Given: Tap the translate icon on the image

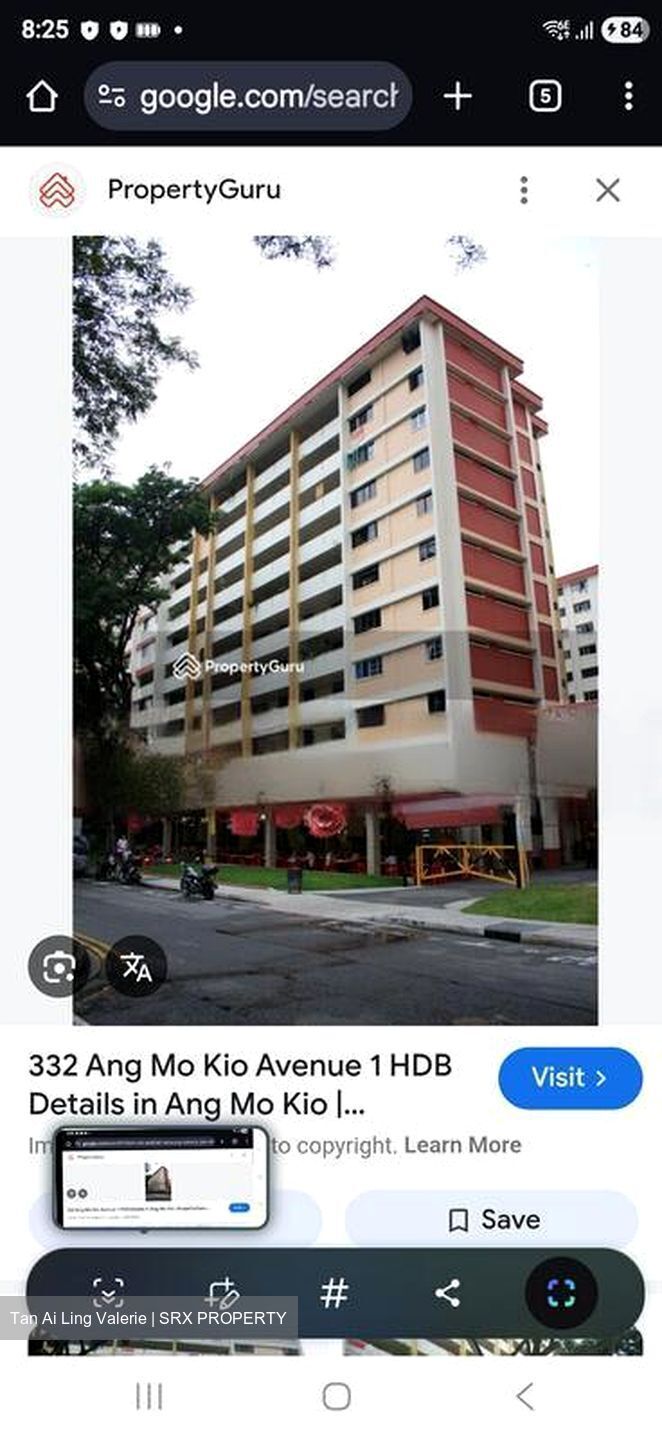Looking at the screenshot, I should coord(136,966).
